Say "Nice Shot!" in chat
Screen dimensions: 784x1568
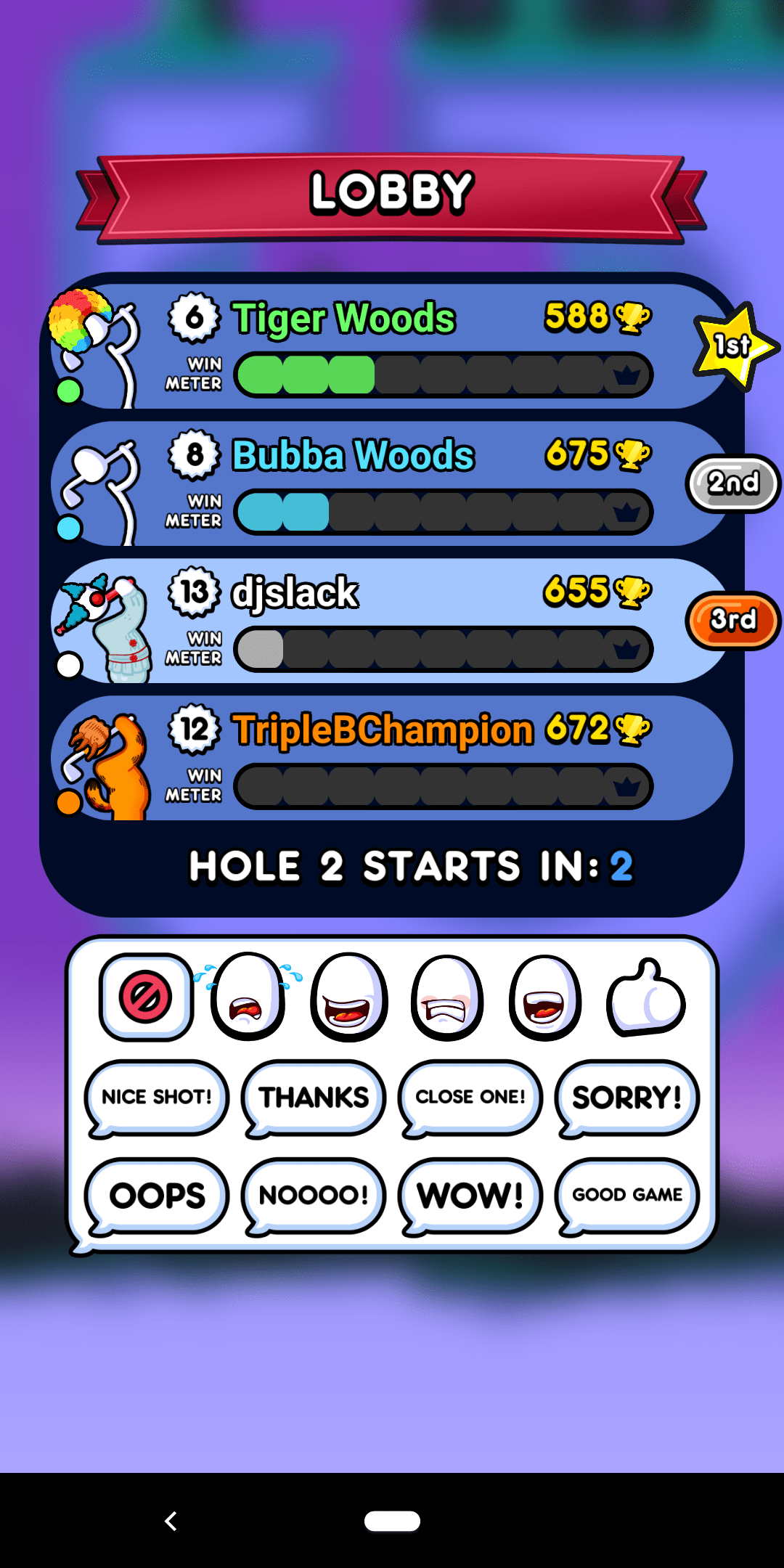point(157,1097)
